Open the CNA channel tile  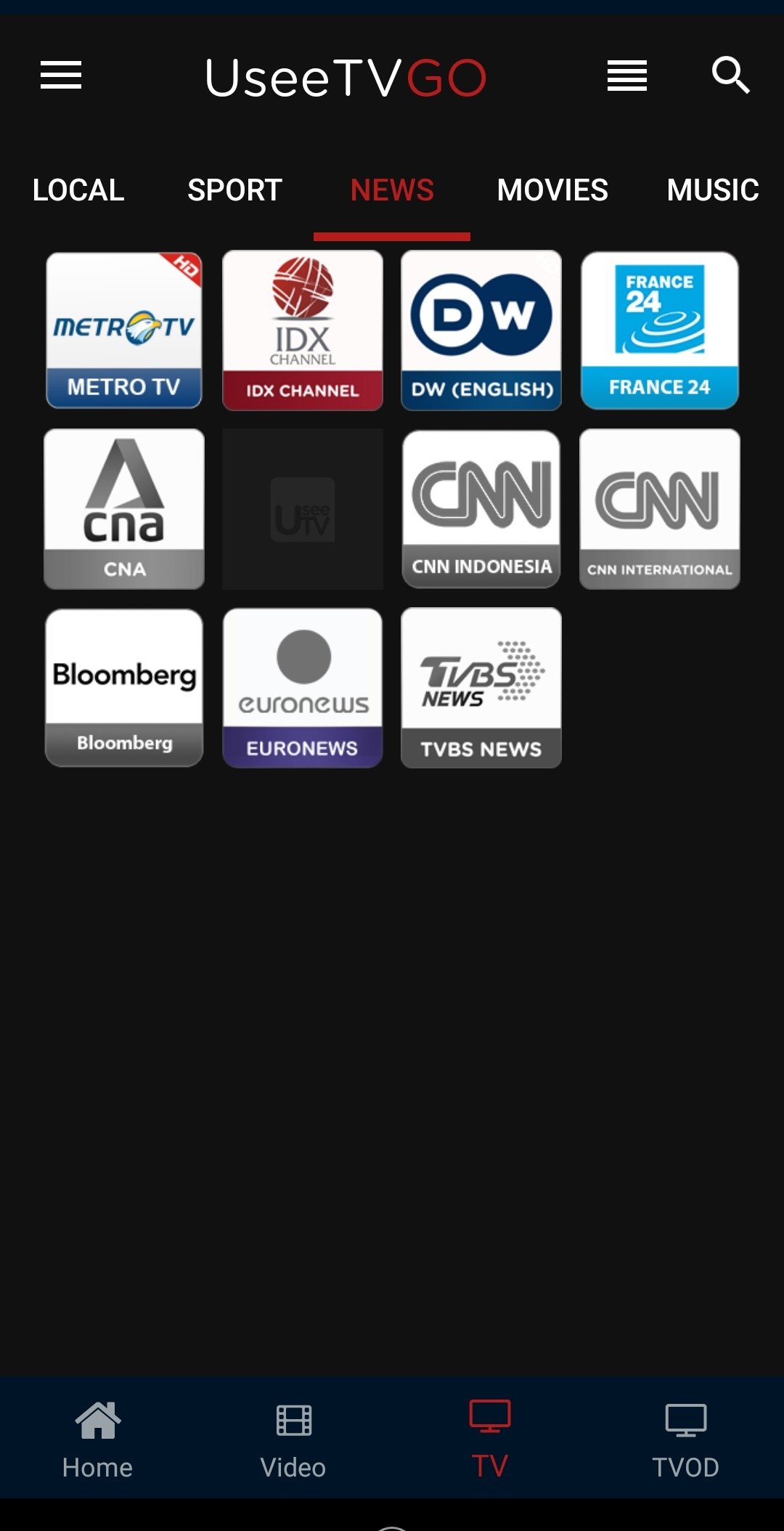click(124, 509)
